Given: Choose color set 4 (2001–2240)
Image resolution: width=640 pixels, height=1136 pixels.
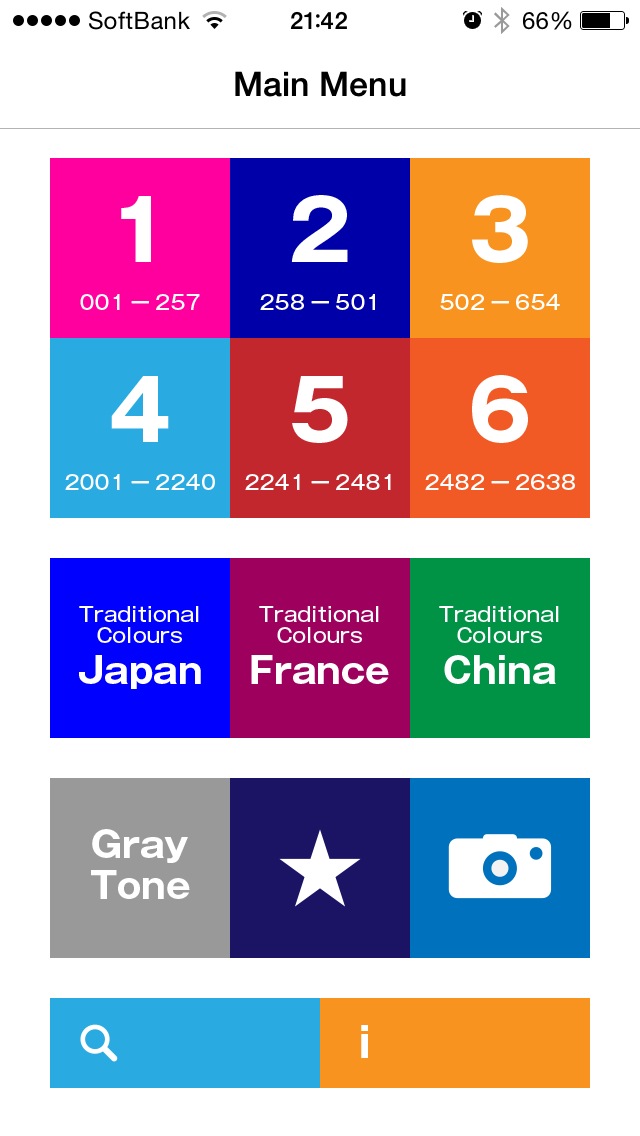Looking at the screenshot, I should [x=140, y=428].
